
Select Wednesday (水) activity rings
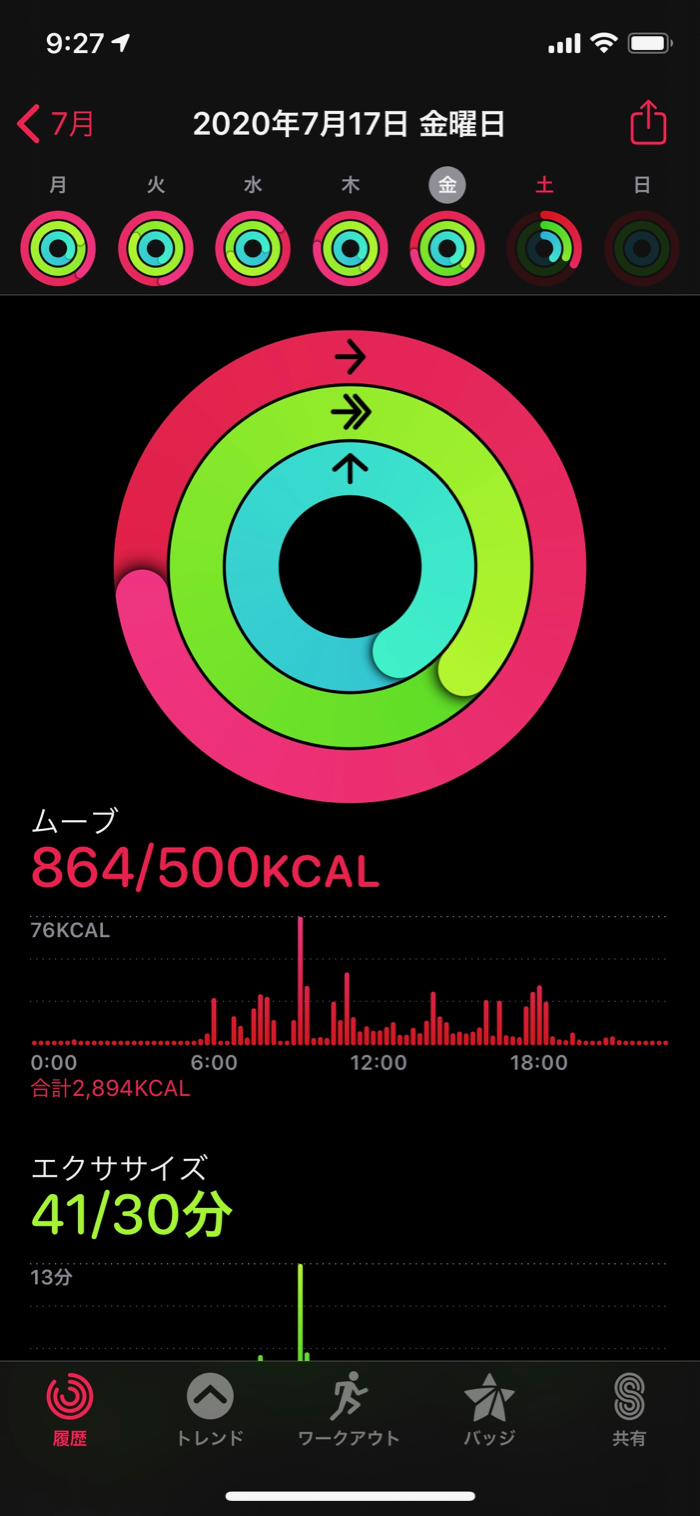pyautogui.click(x=253, y=248)
